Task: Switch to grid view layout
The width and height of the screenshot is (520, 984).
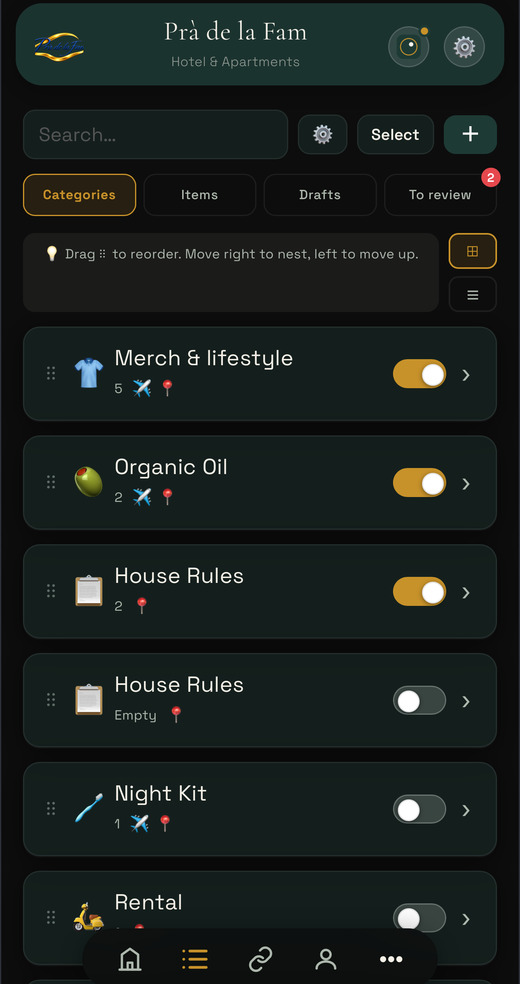Action: point(473,251)
